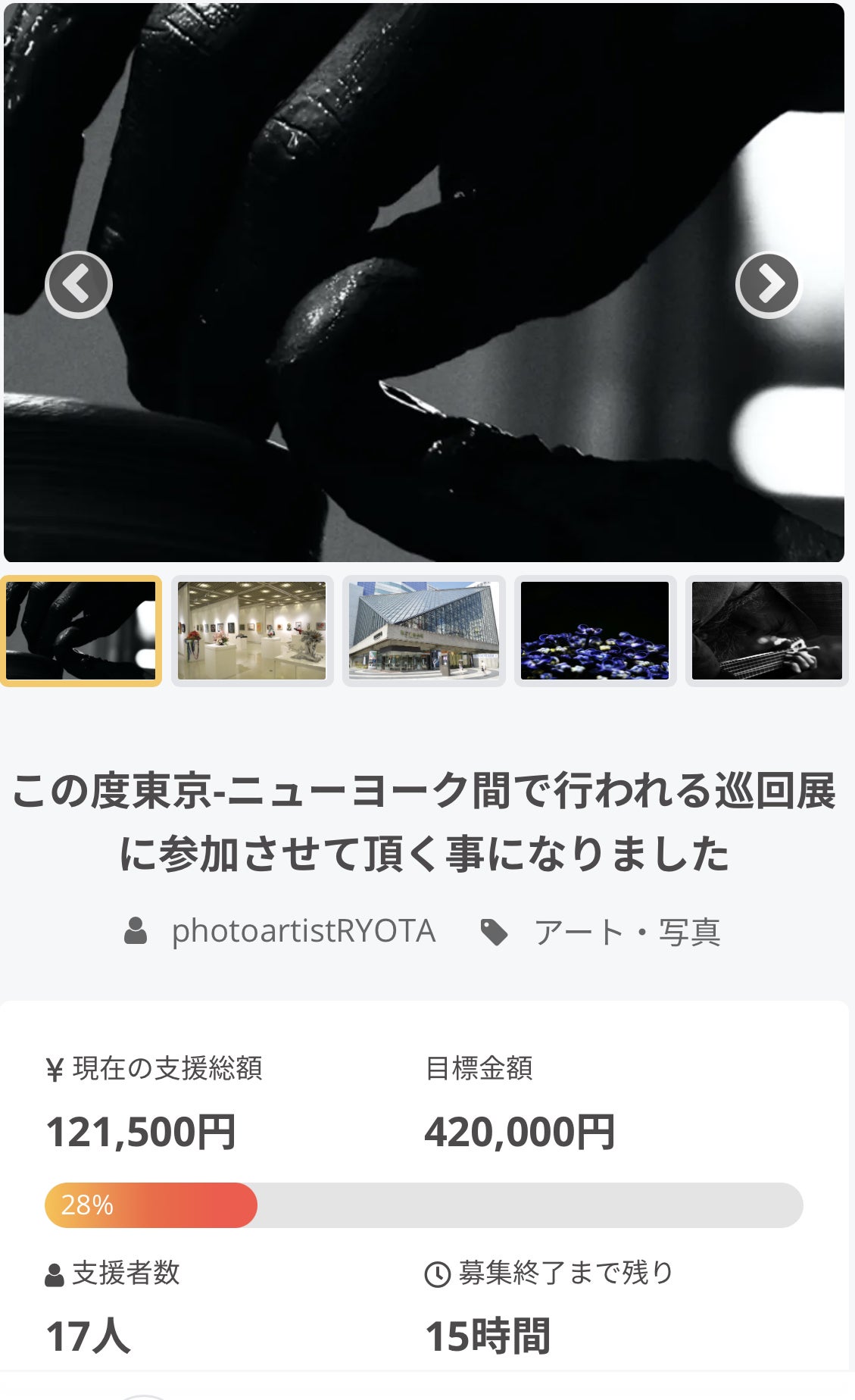Screen dimensions: 855x1400
Task: Advance to the next carousel image
Action: pos(769,285)
